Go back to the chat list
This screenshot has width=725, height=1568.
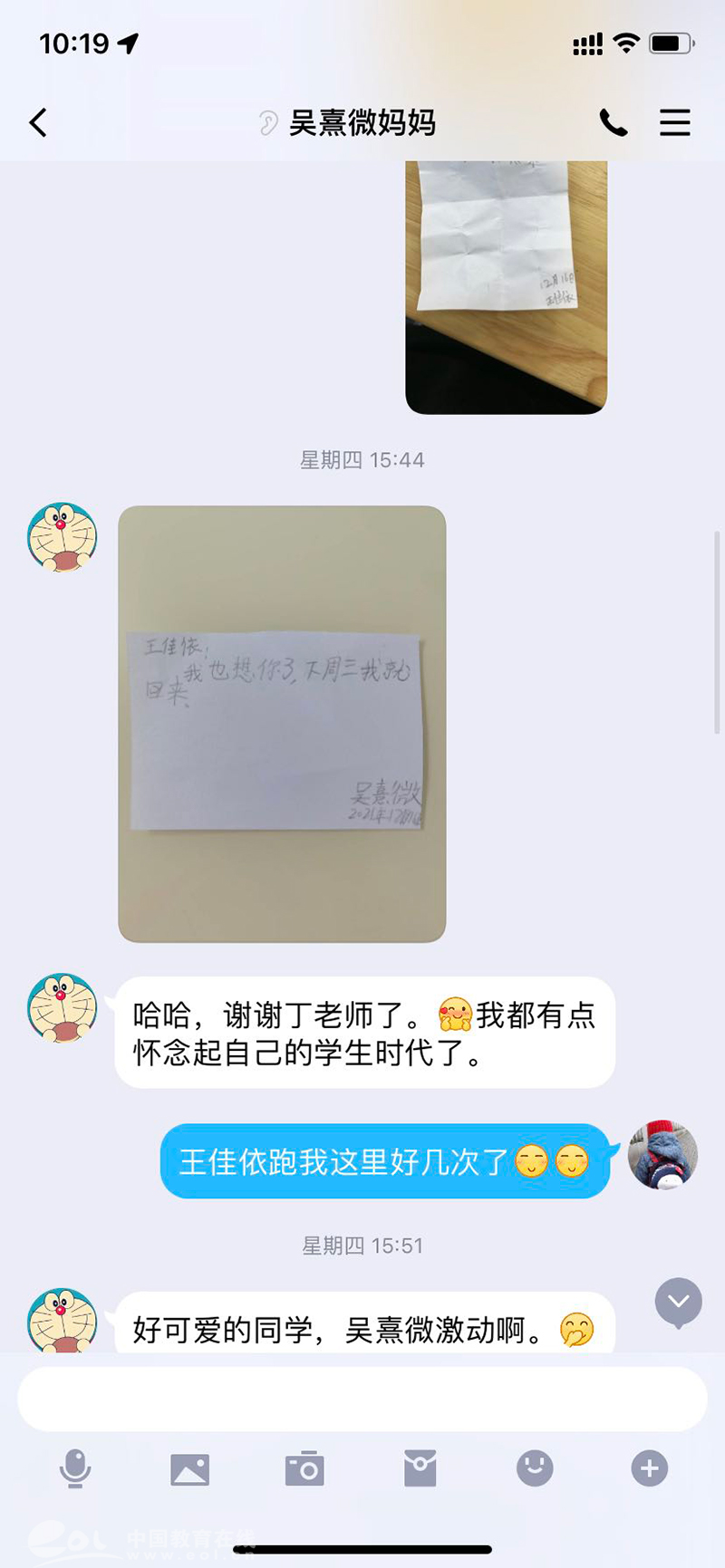coord(38,122)
